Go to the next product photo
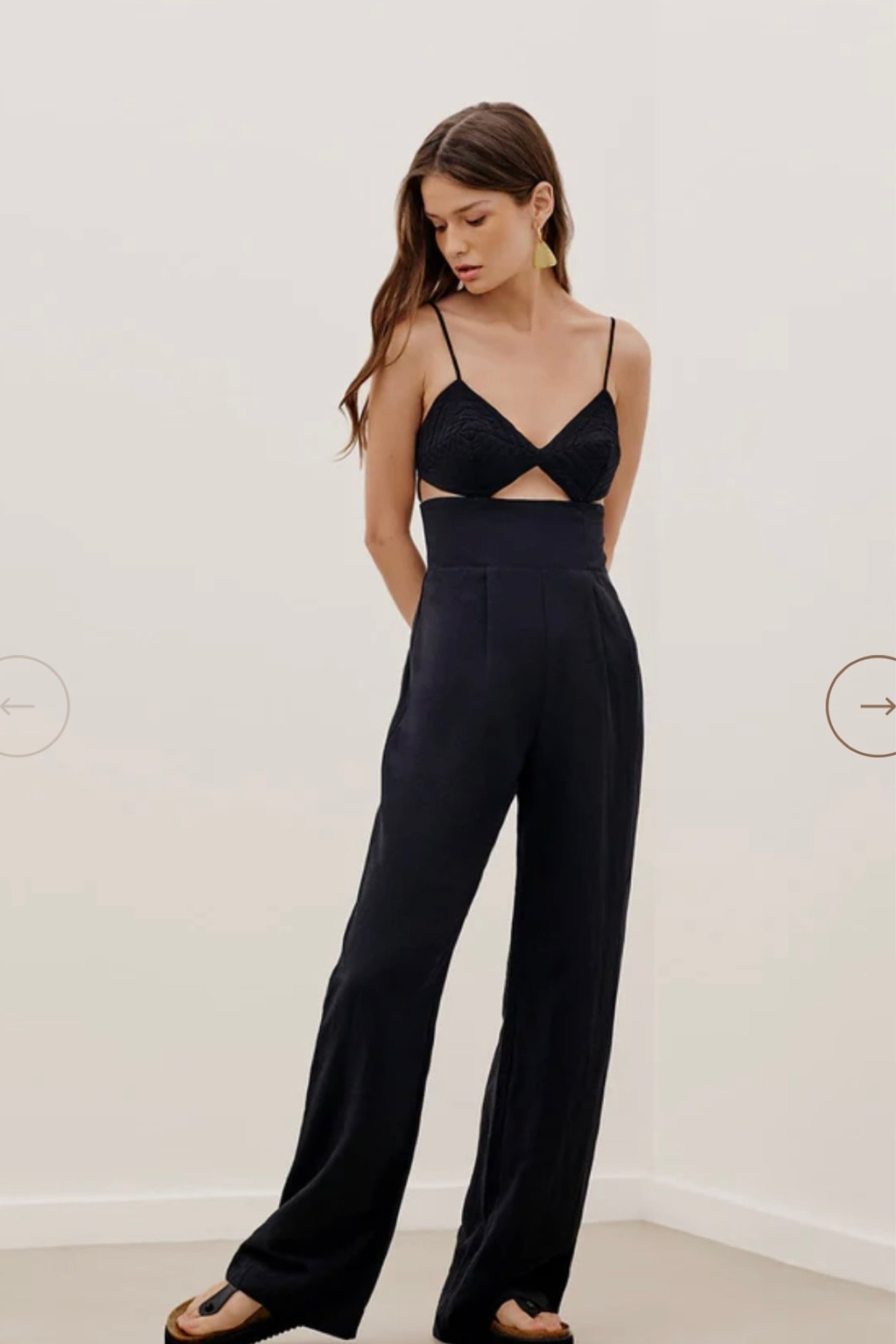This screenshot has height=1344, width=896. 866,706
